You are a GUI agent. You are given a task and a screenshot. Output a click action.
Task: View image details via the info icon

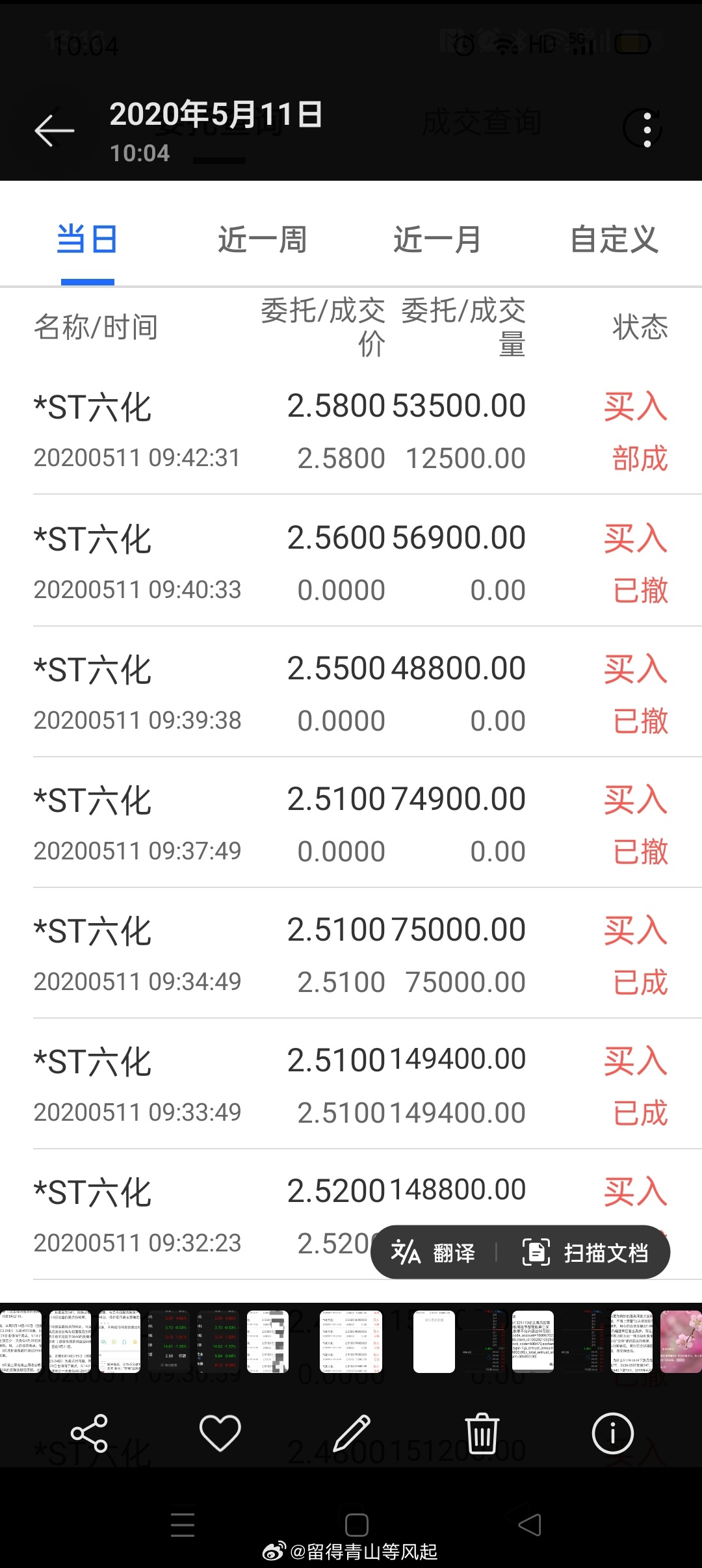pos(612,1433)
